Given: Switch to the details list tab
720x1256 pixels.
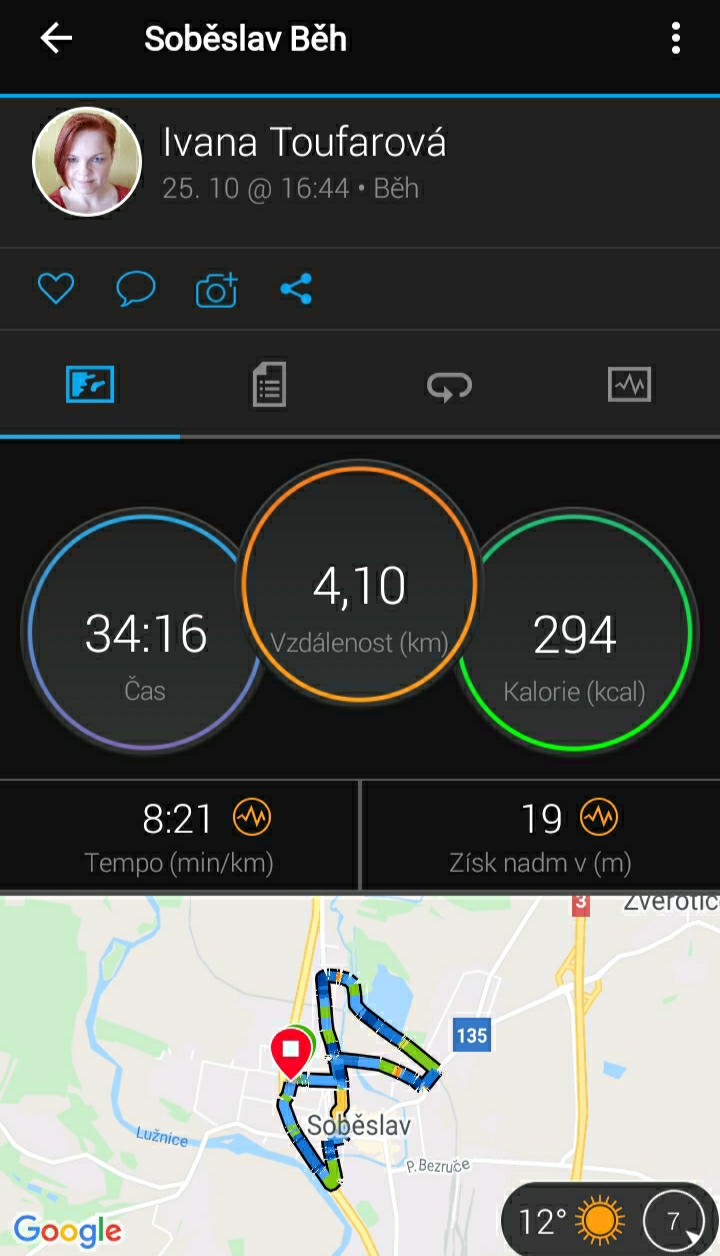Looking at the screenshot, I should point(269,385).
